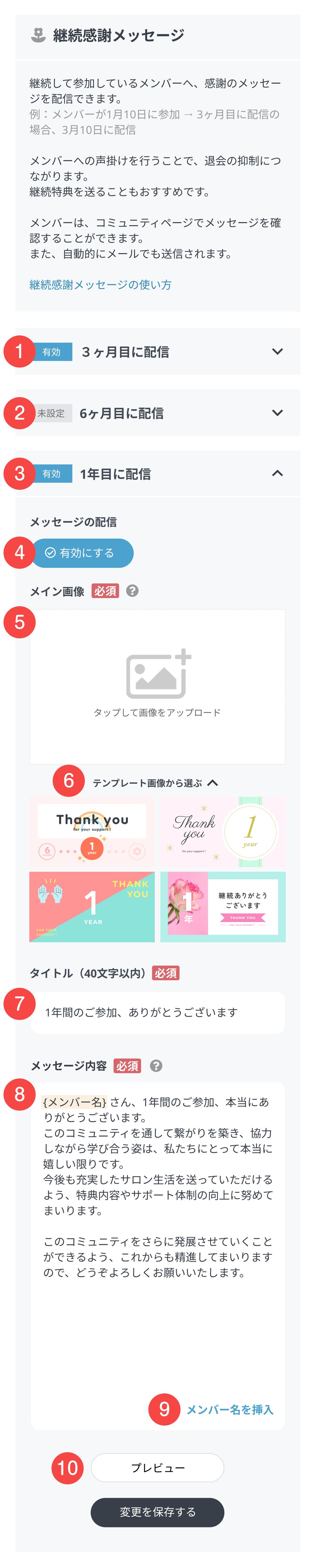Edit the message content text area

pos(158,1217)
